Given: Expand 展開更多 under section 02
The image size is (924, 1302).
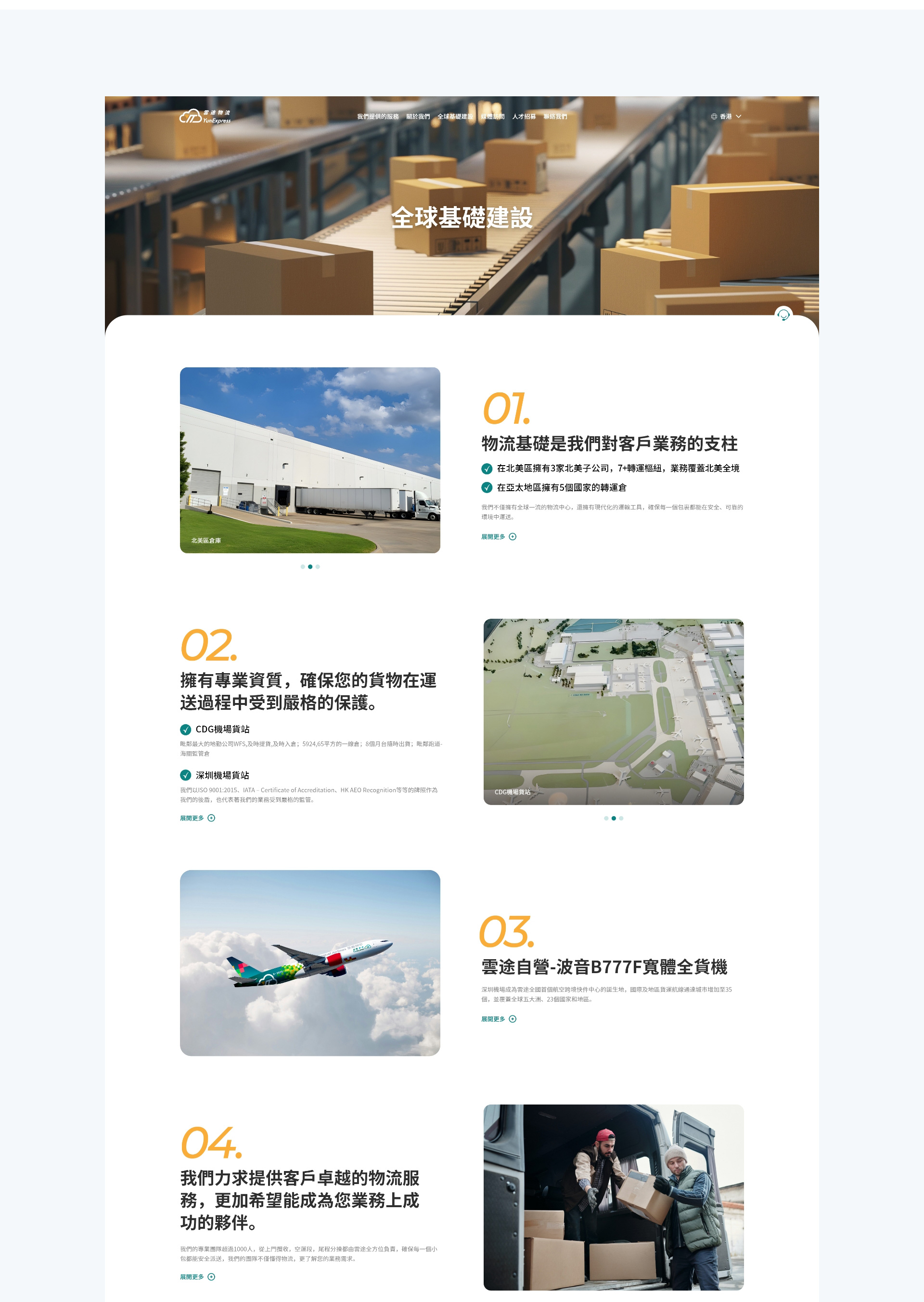Looking at the screenshot, I should (197, 818).
